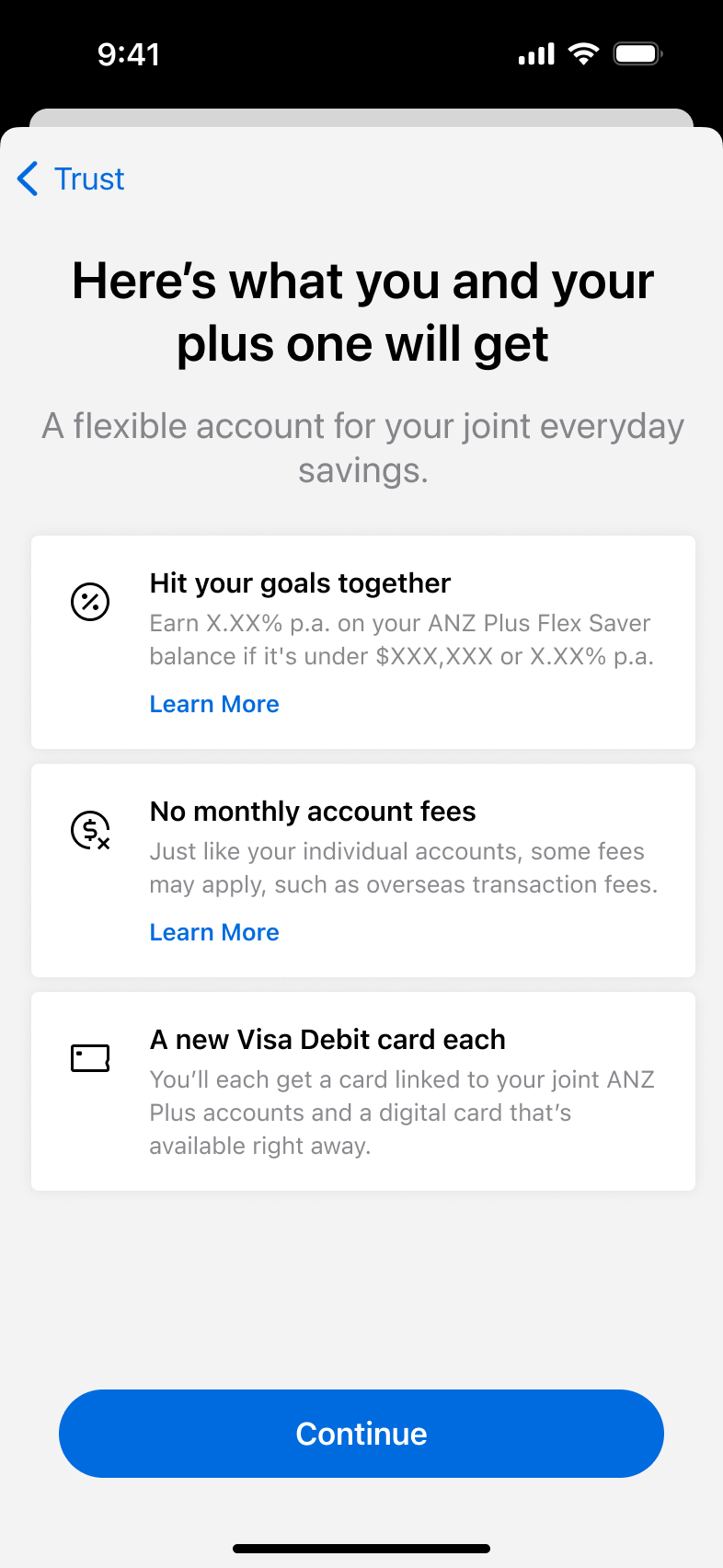Tap the Continue button
The height and width of the screenshot is (1568, 723).
(x=361, y=1434)
